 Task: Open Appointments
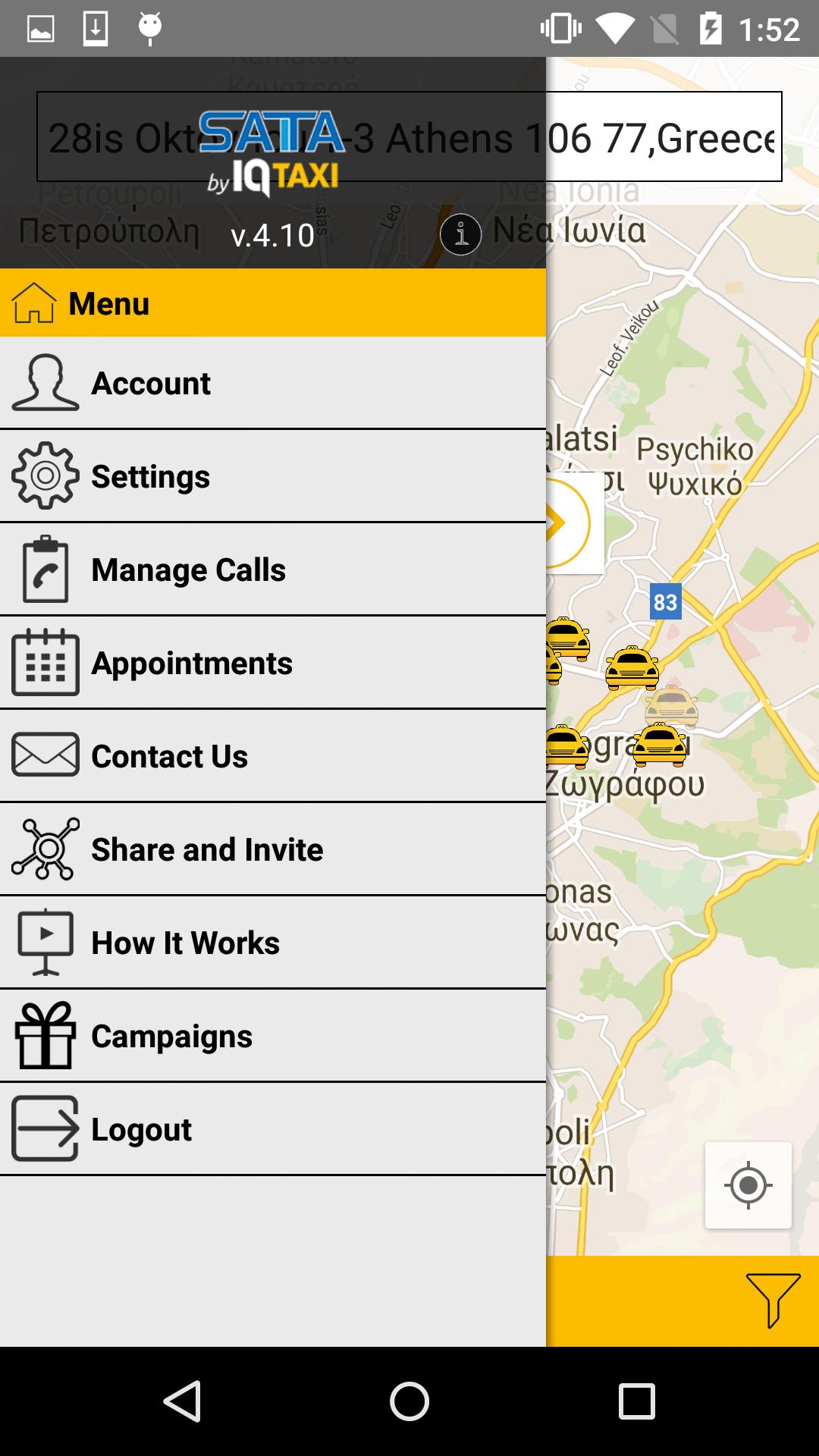(273, 663)
